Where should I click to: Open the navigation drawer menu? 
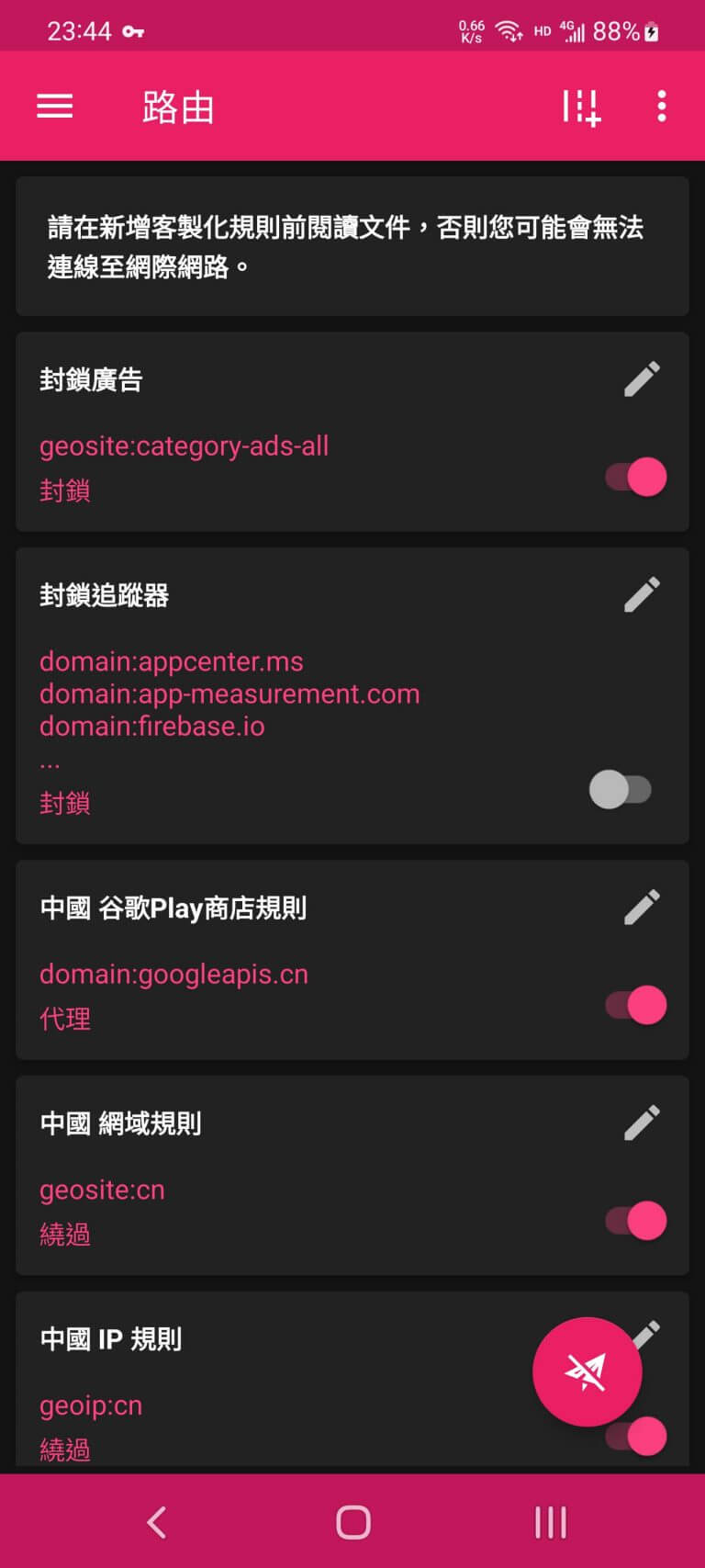54,106
